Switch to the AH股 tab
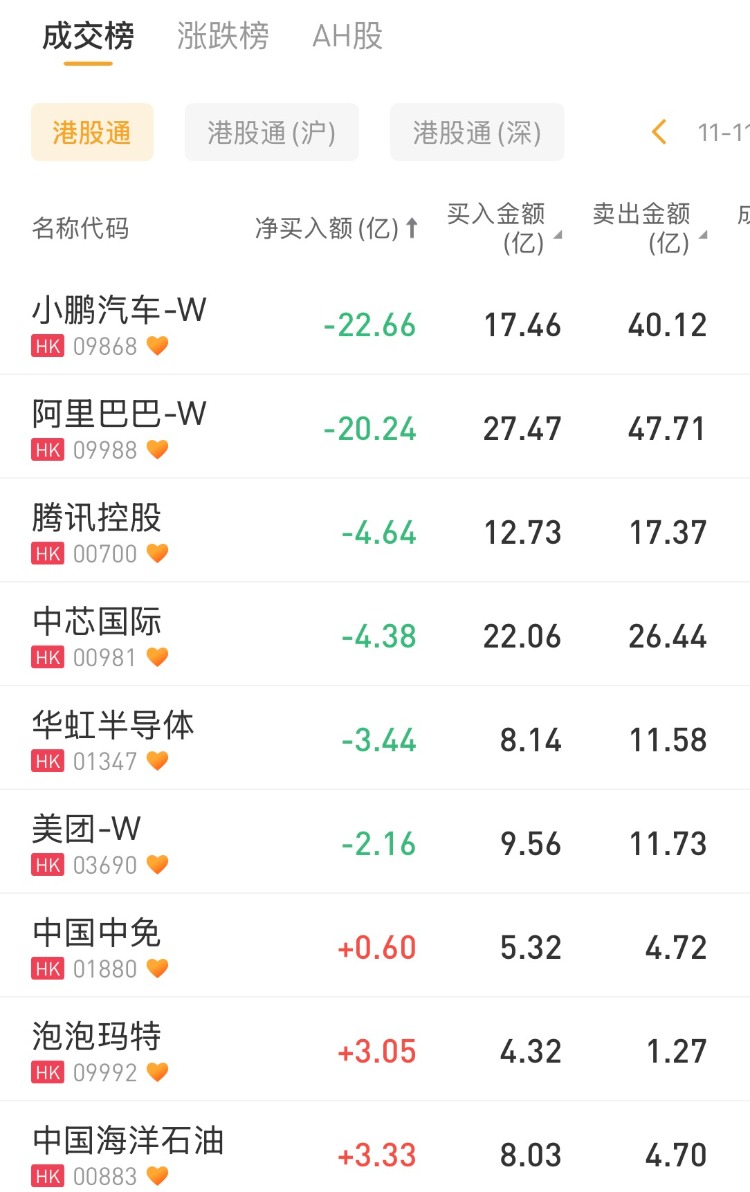This screenshot has height=1192, width=750. 347,37
